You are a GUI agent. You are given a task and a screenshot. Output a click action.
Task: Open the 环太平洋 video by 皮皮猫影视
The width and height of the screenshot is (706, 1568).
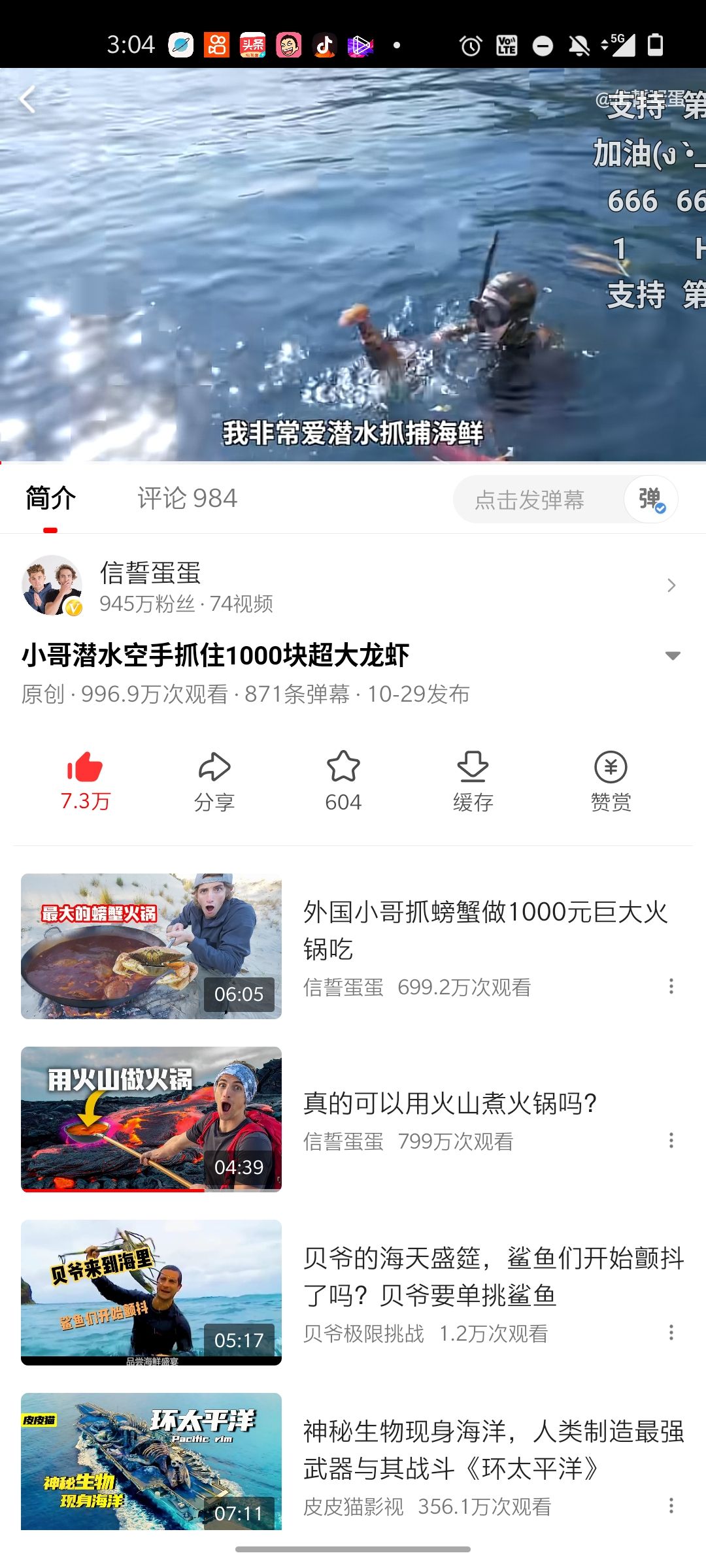tap(494, 1449)
